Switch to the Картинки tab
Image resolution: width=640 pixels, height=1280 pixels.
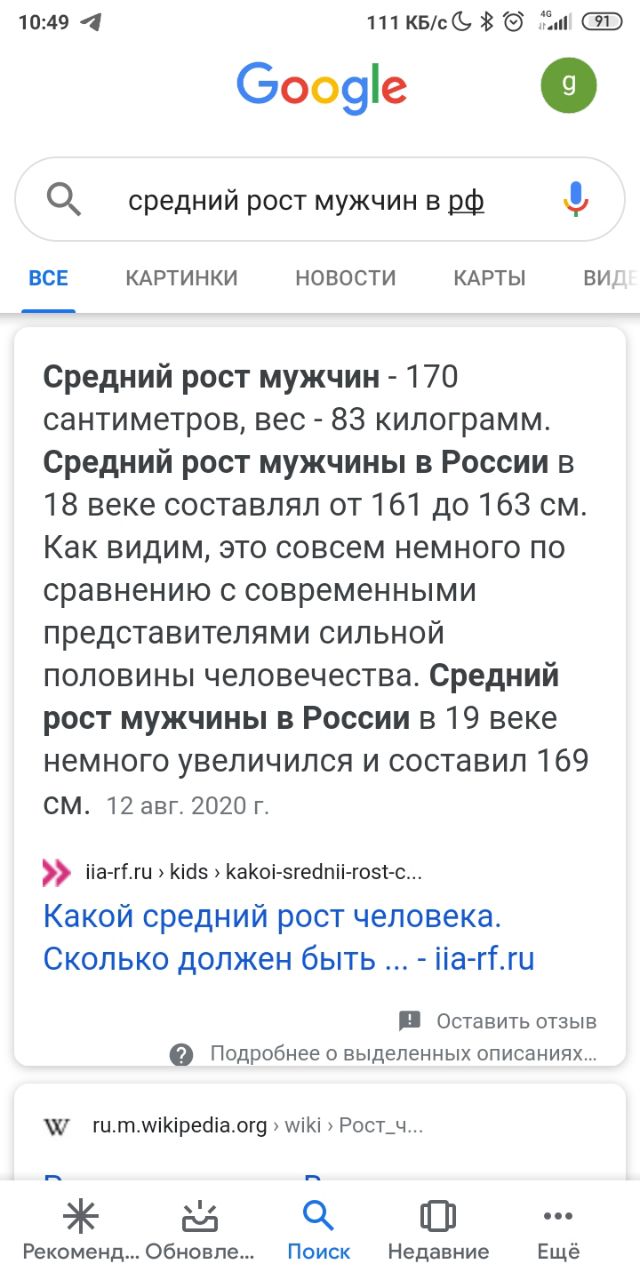coord(181,278)
